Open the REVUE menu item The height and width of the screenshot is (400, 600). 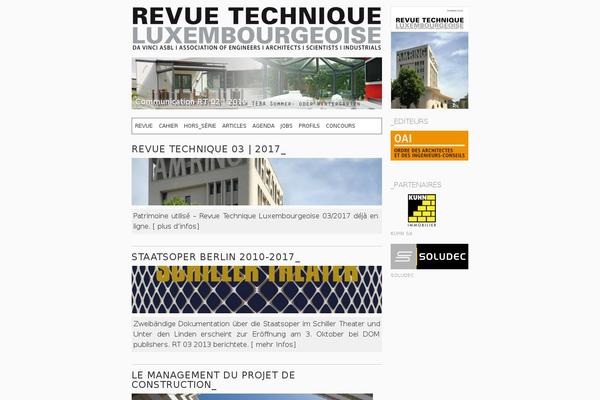tap(143, 126)
